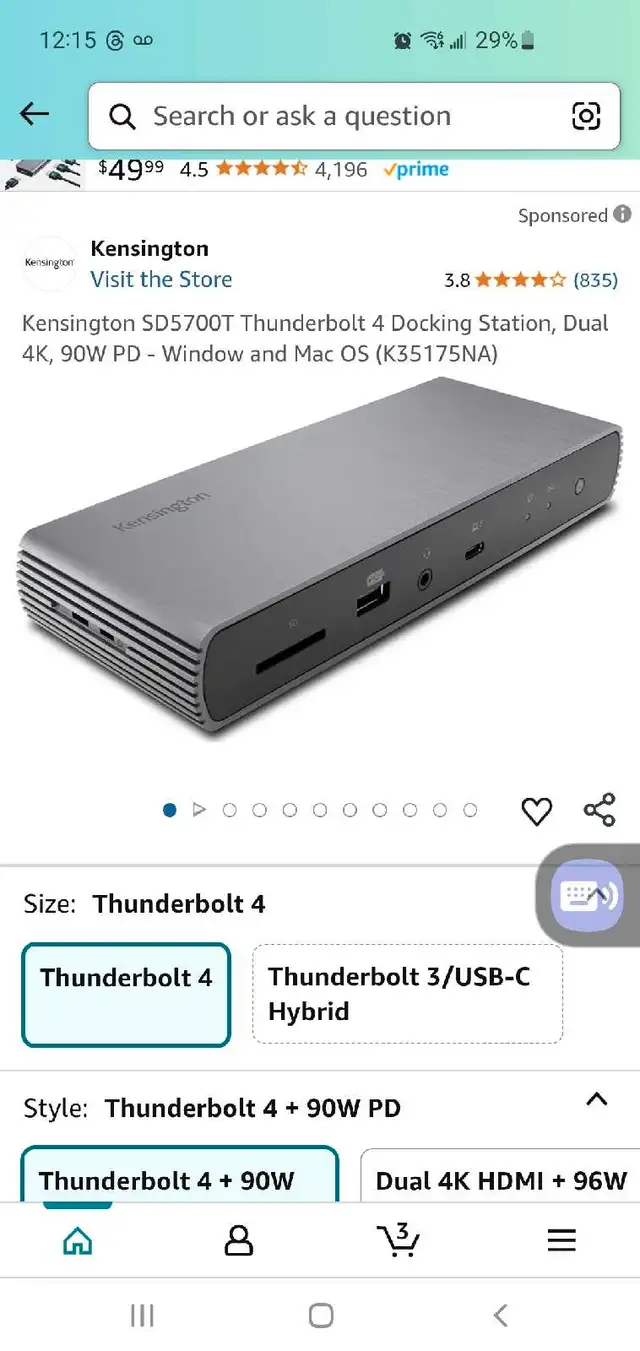View the shopping cart
The image size is (640, 1351).
(399, 1240)
